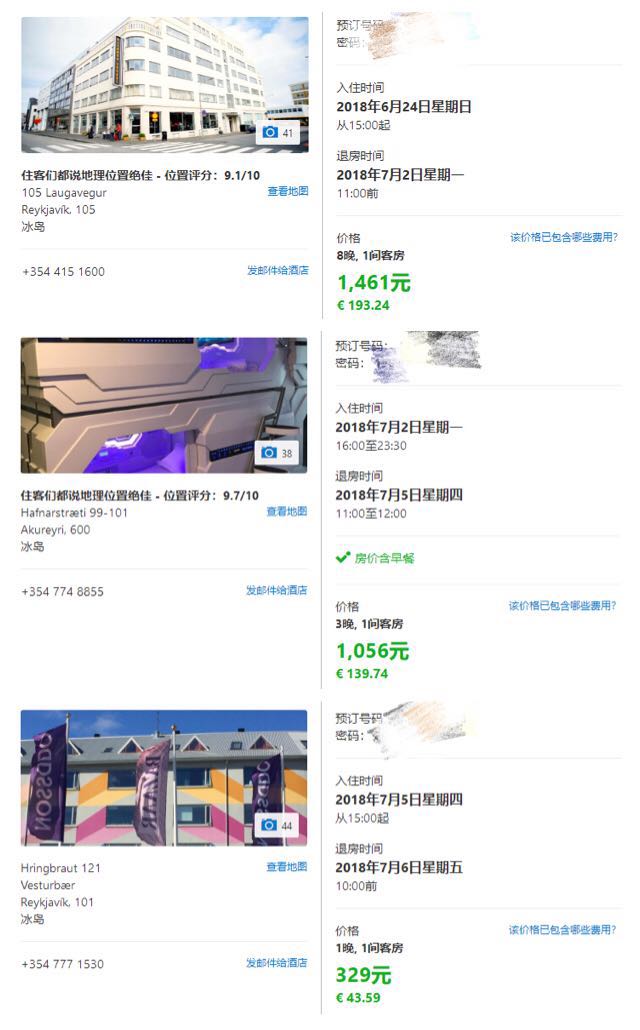Check what the 329元 price includes
The width and height of the screenshot is (640, 1030).
[563, 930]
